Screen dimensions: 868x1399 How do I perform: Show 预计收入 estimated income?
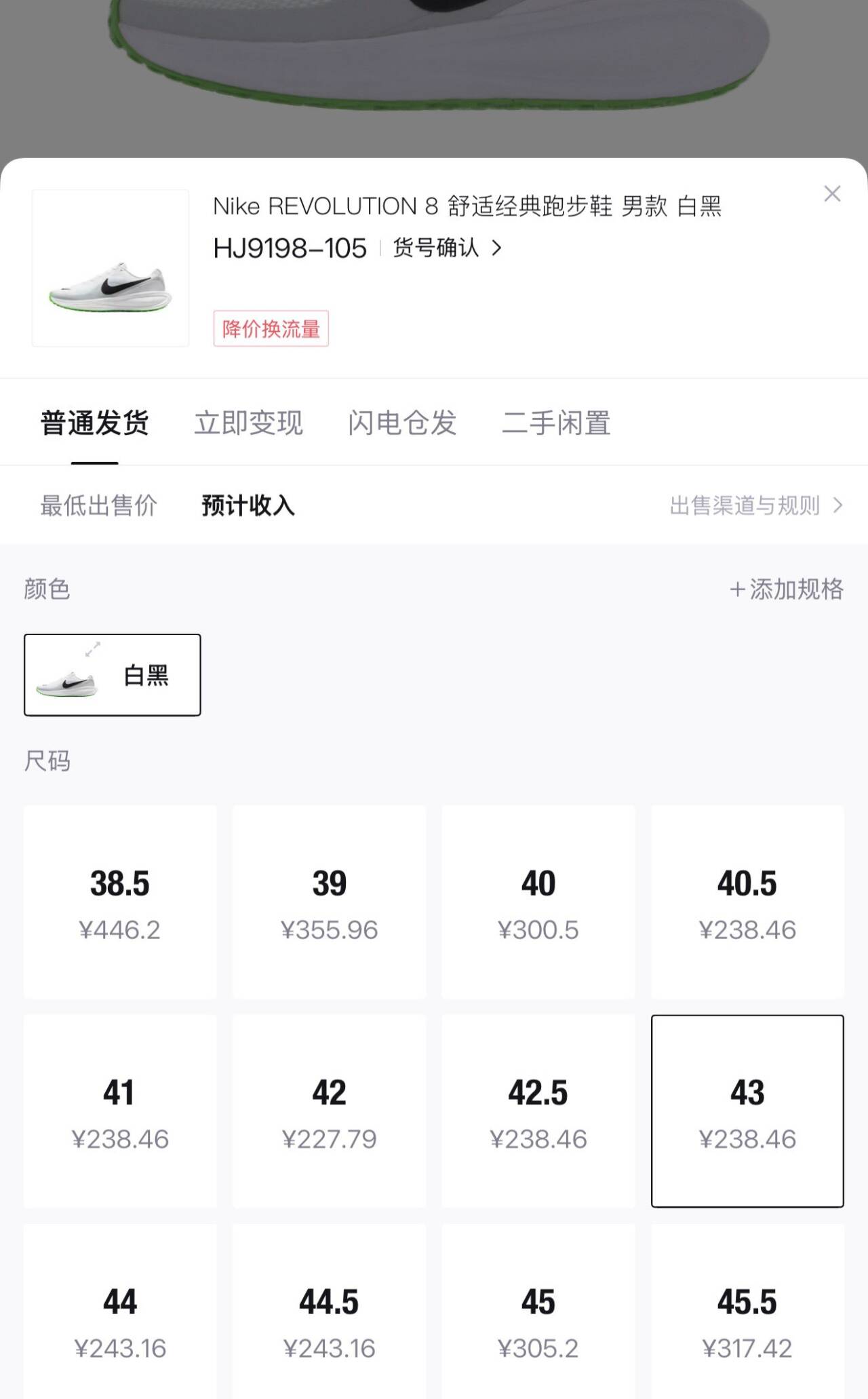tap(248, 505)
